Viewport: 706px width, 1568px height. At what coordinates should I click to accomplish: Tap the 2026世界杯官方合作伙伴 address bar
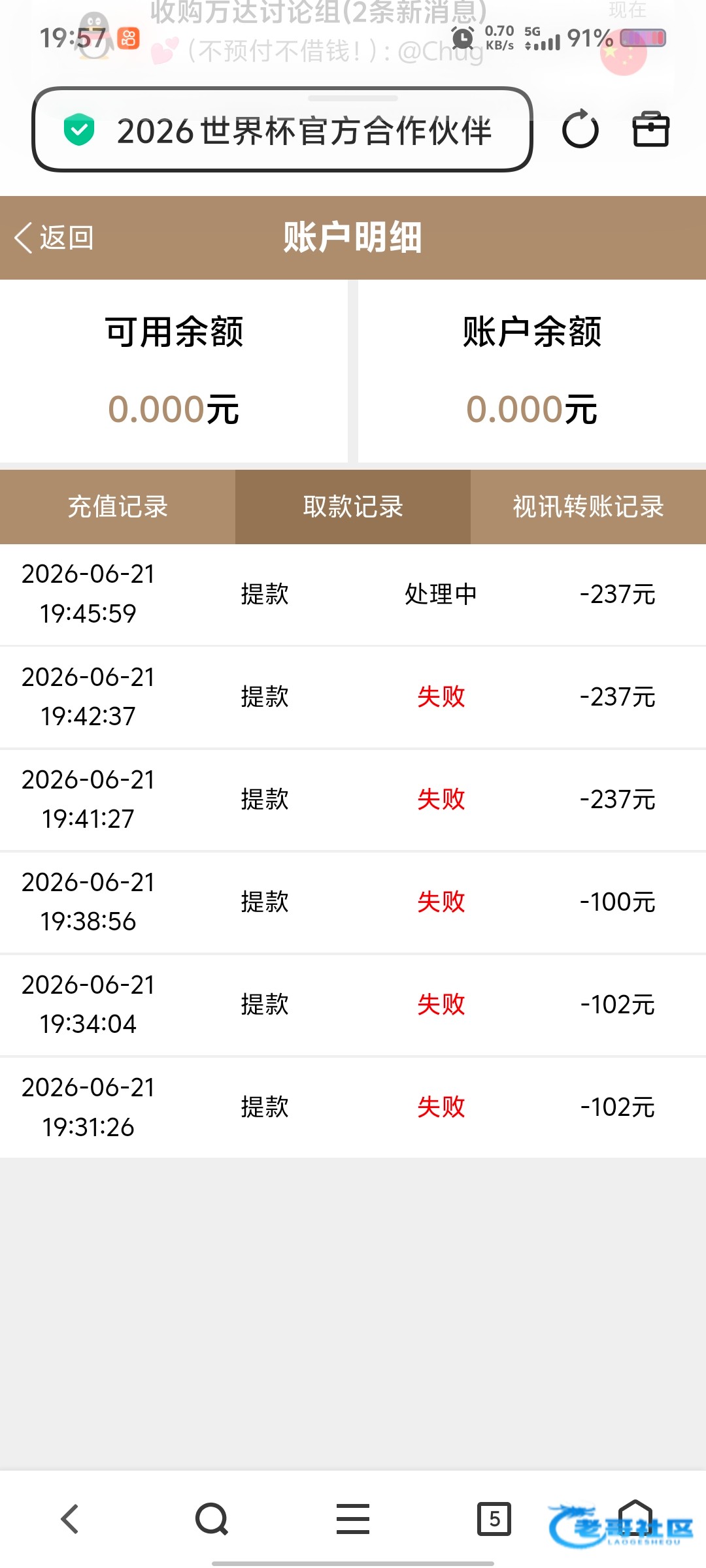tap(282, 129)
